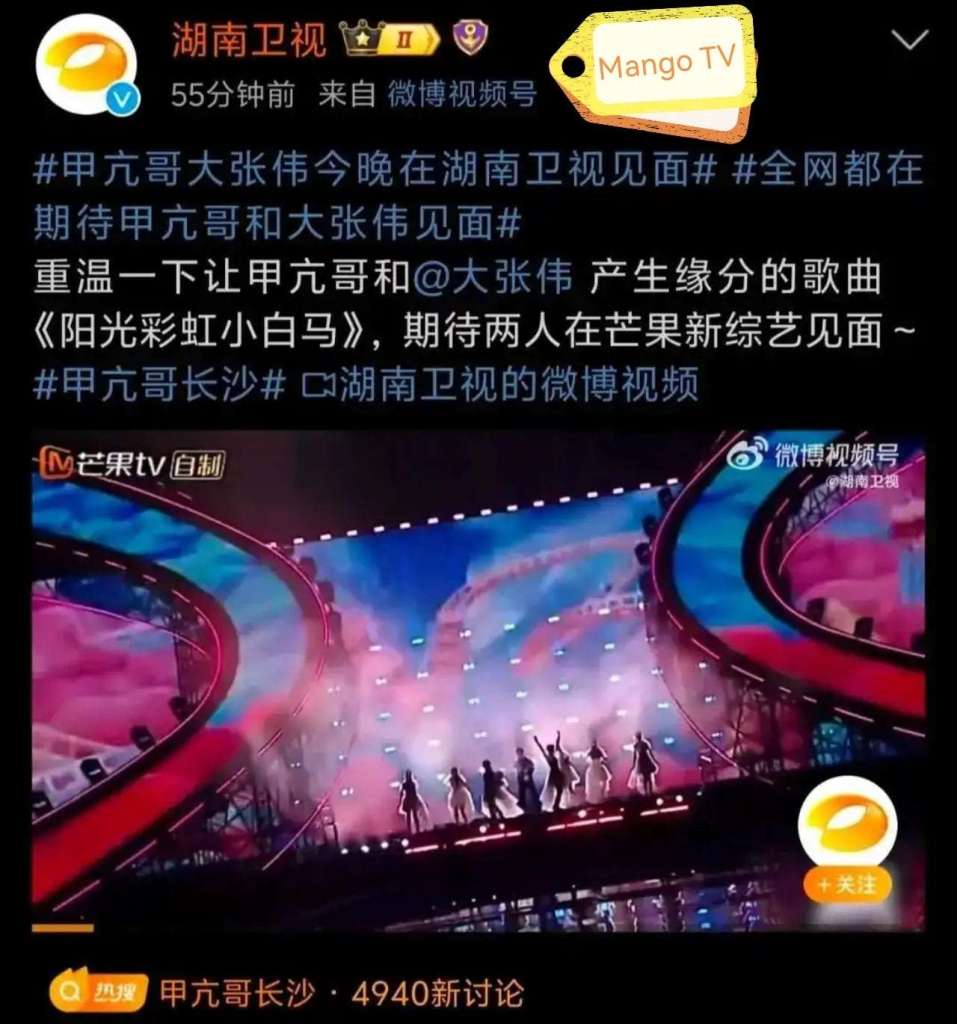The image size is (957, 1024).
Task: Expand the post options chevron
Action: pos(909,41)
